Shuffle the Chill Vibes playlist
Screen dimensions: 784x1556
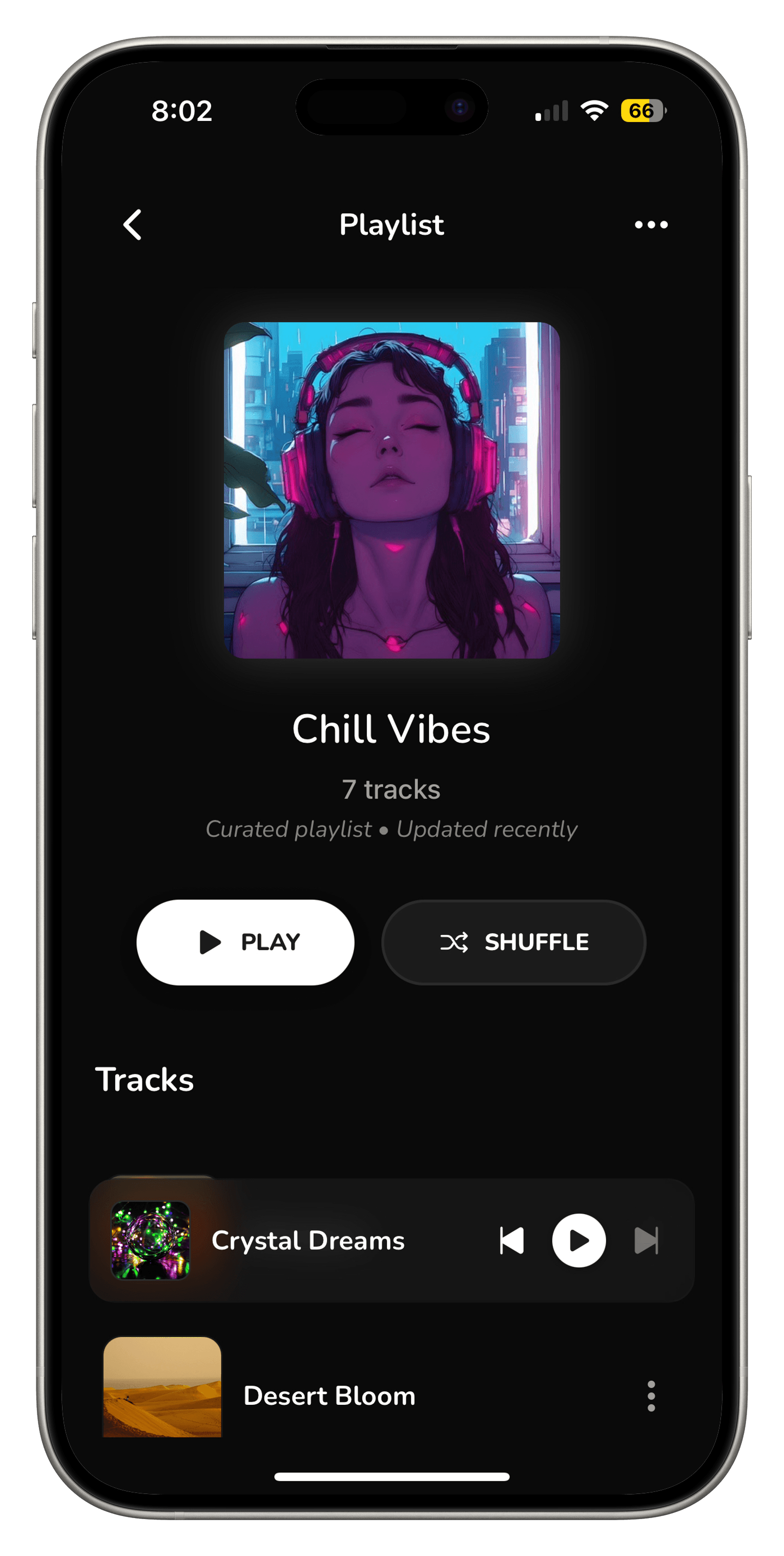[513, 941]
